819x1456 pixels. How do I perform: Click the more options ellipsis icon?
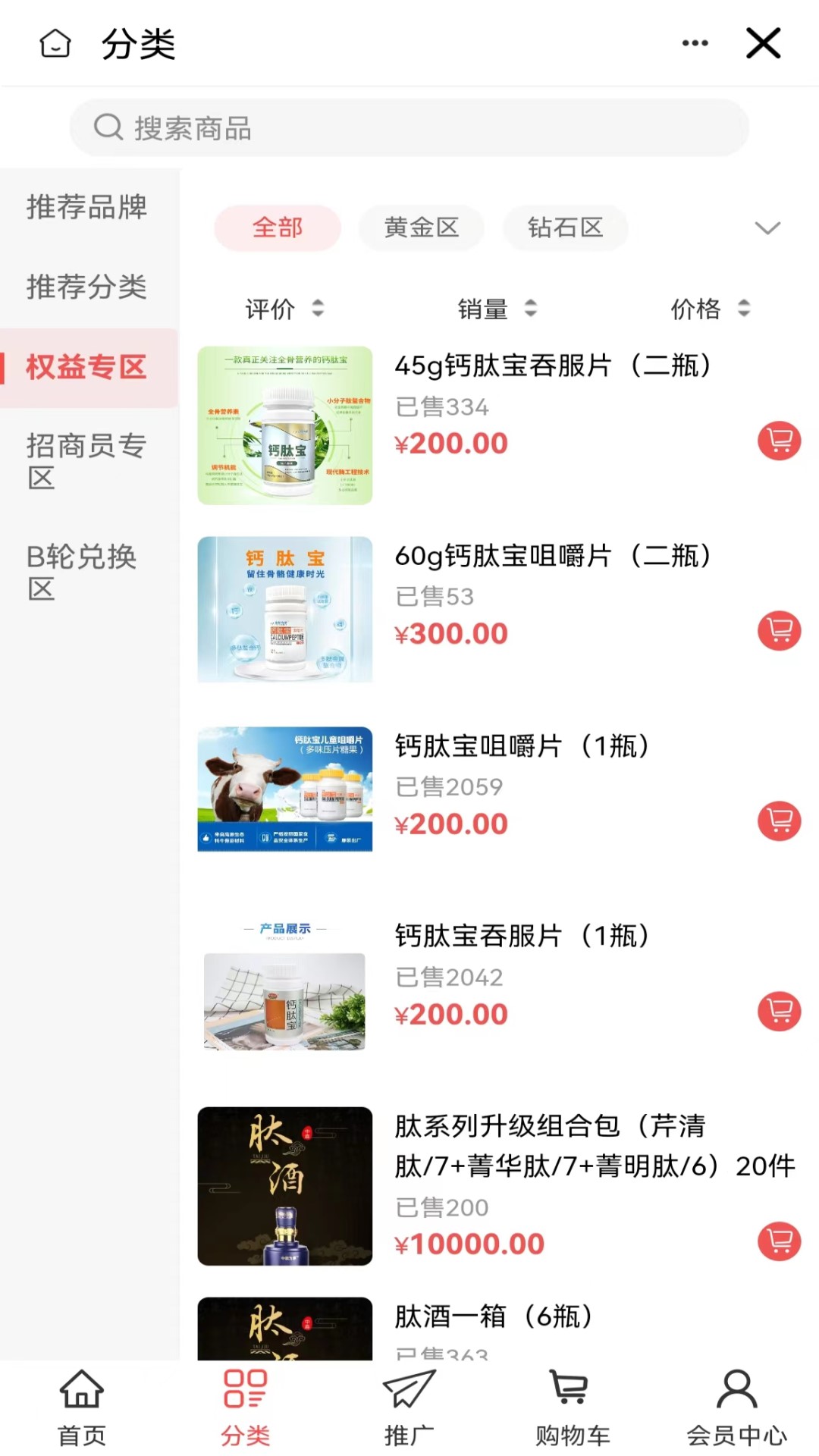coord(695,43)
